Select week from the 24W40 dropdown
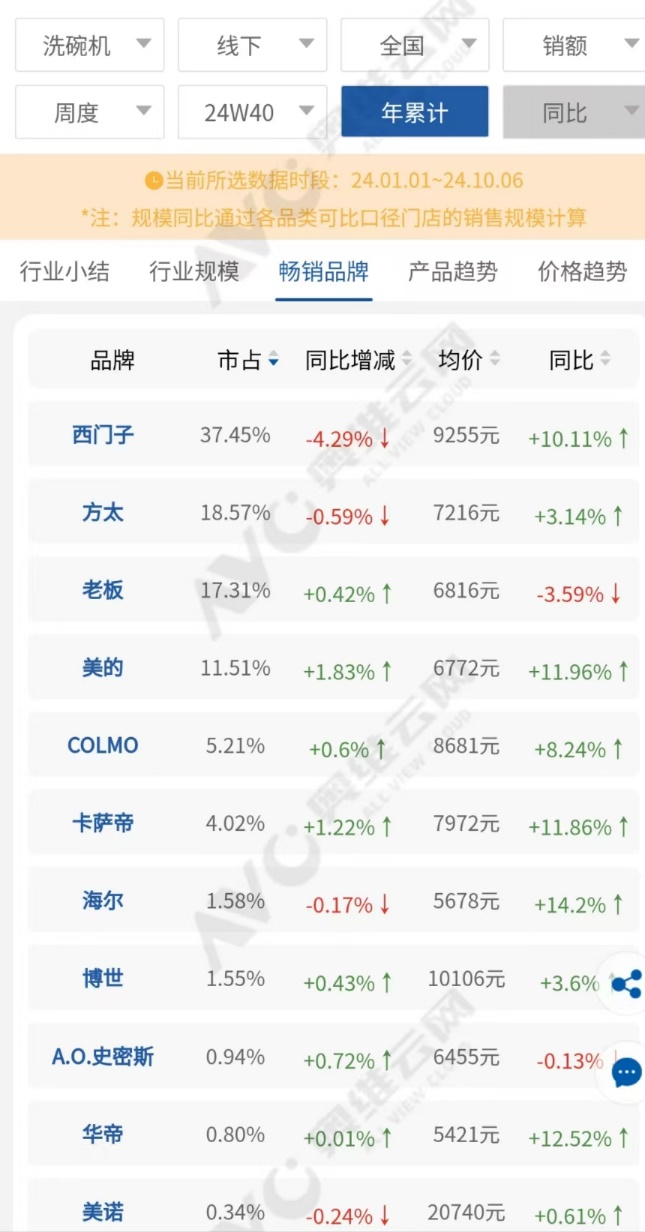 (x=252, y=112)
